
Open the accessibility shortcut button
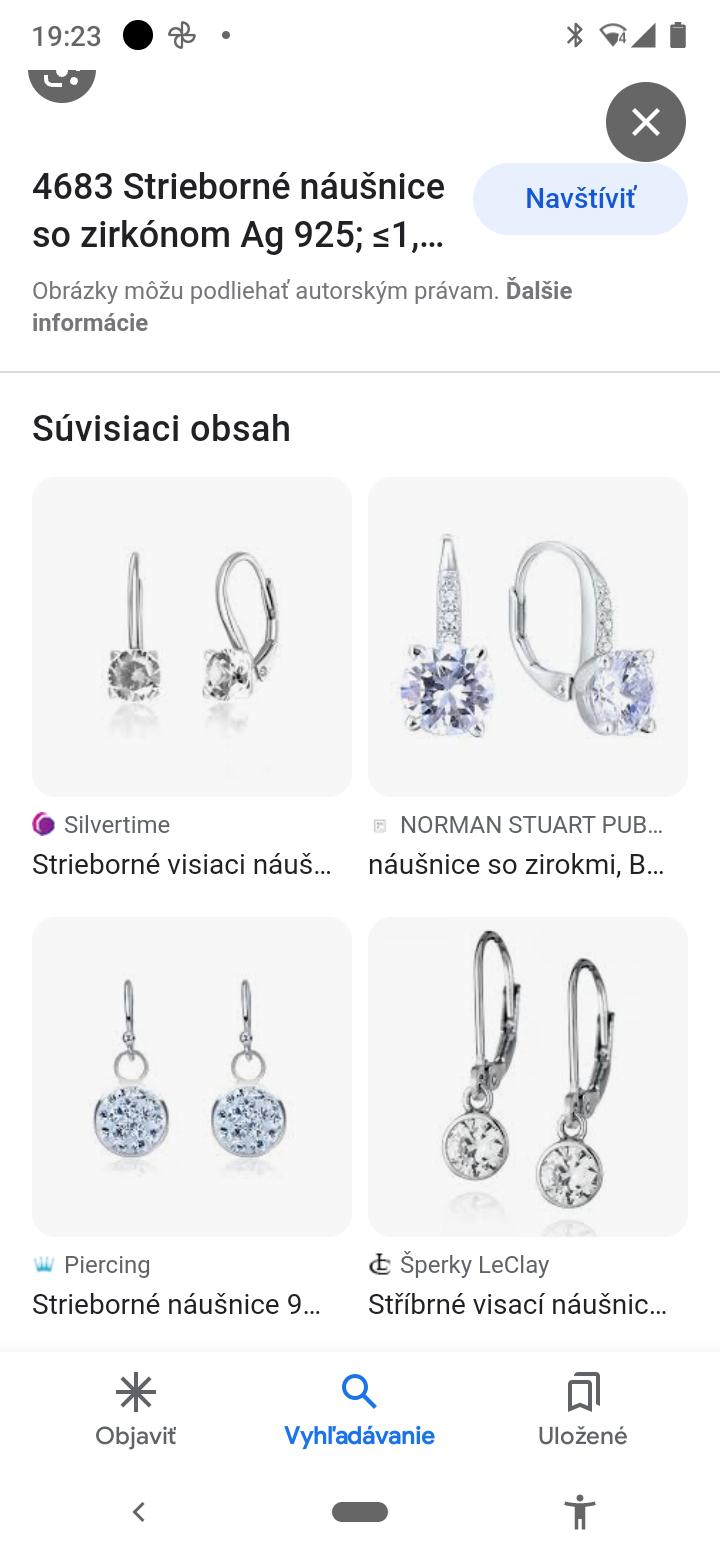(x=579, y=1512)
